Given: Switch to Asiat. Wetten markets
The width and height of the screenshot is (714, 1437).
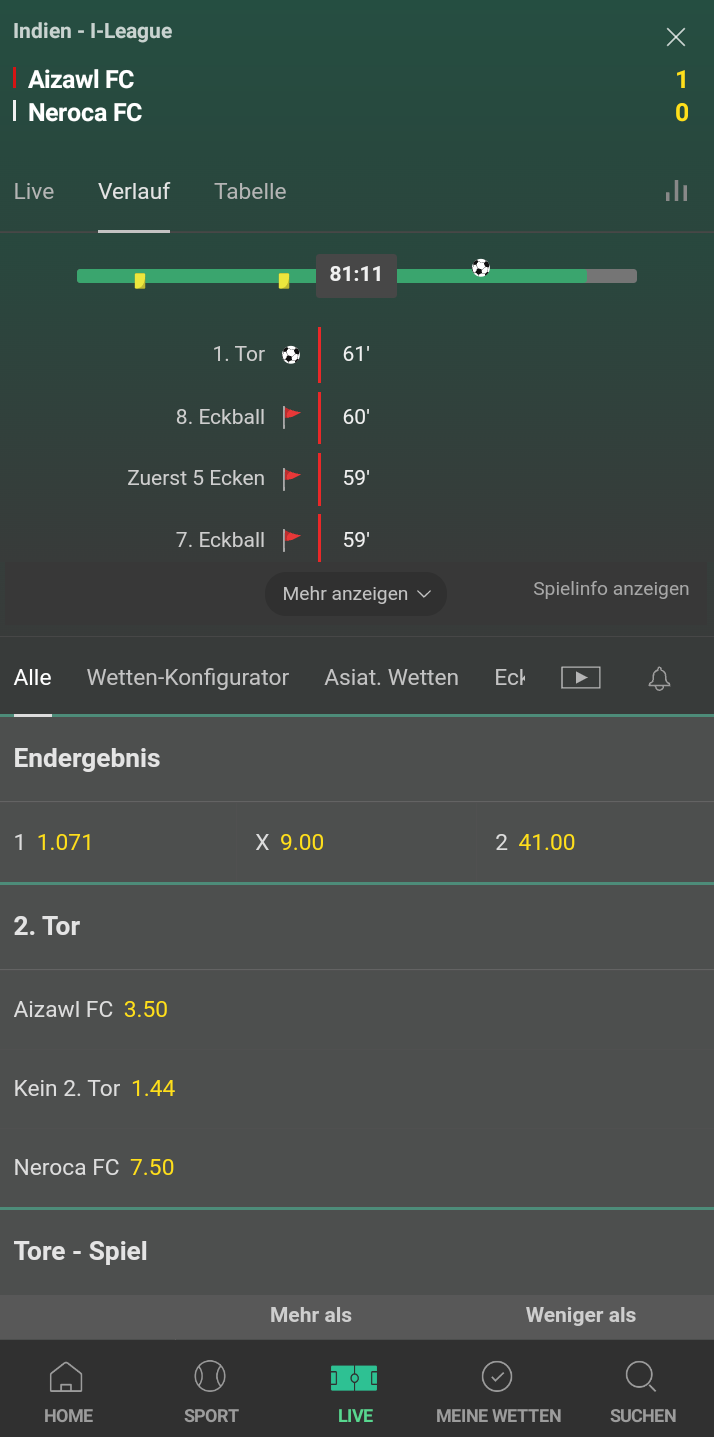Looking at the screenshot, I should click(392, 677).
